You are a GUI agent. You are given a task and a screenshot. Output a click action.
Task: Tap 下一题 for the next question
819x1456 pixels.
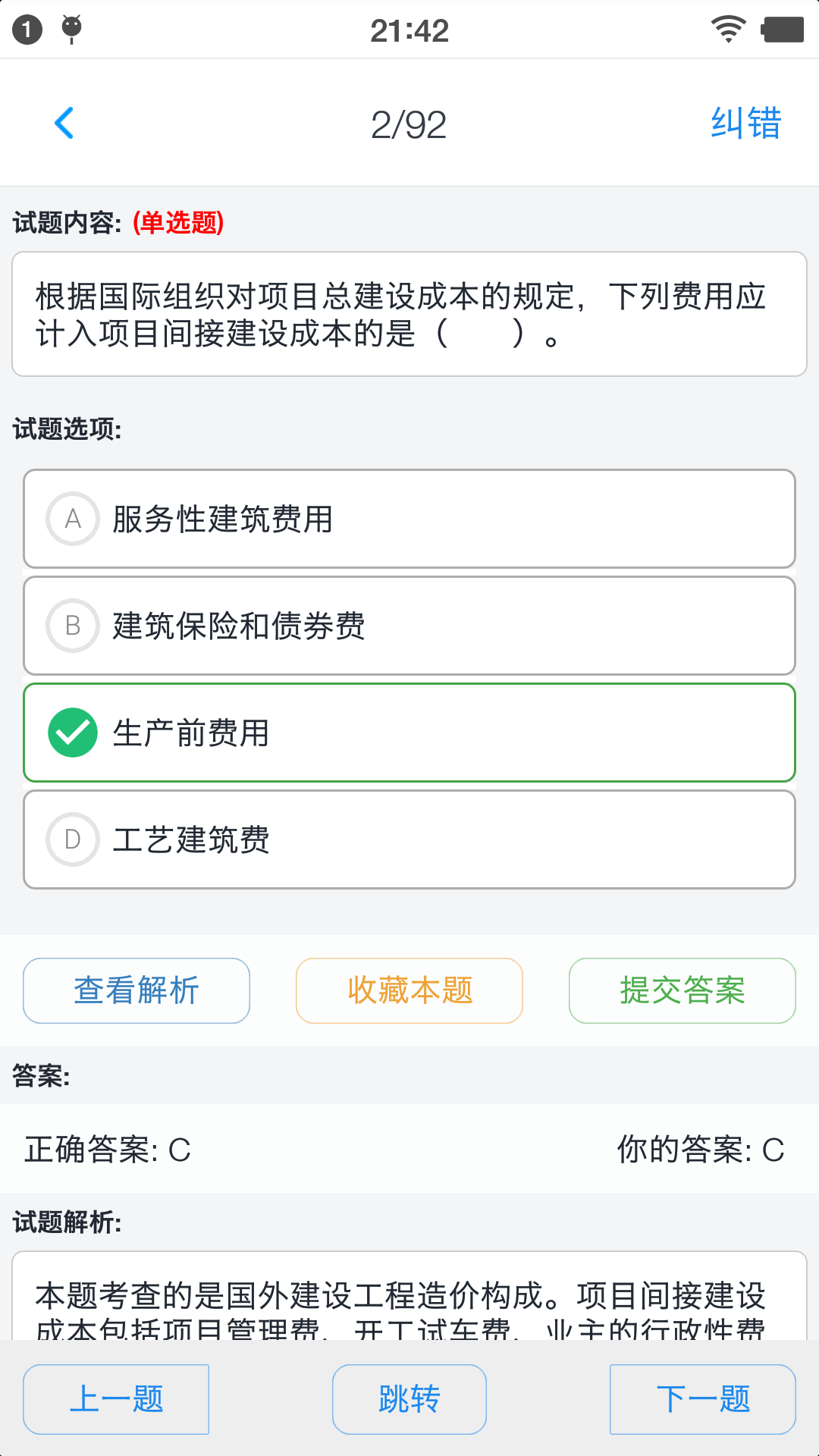pos(701,1398)
